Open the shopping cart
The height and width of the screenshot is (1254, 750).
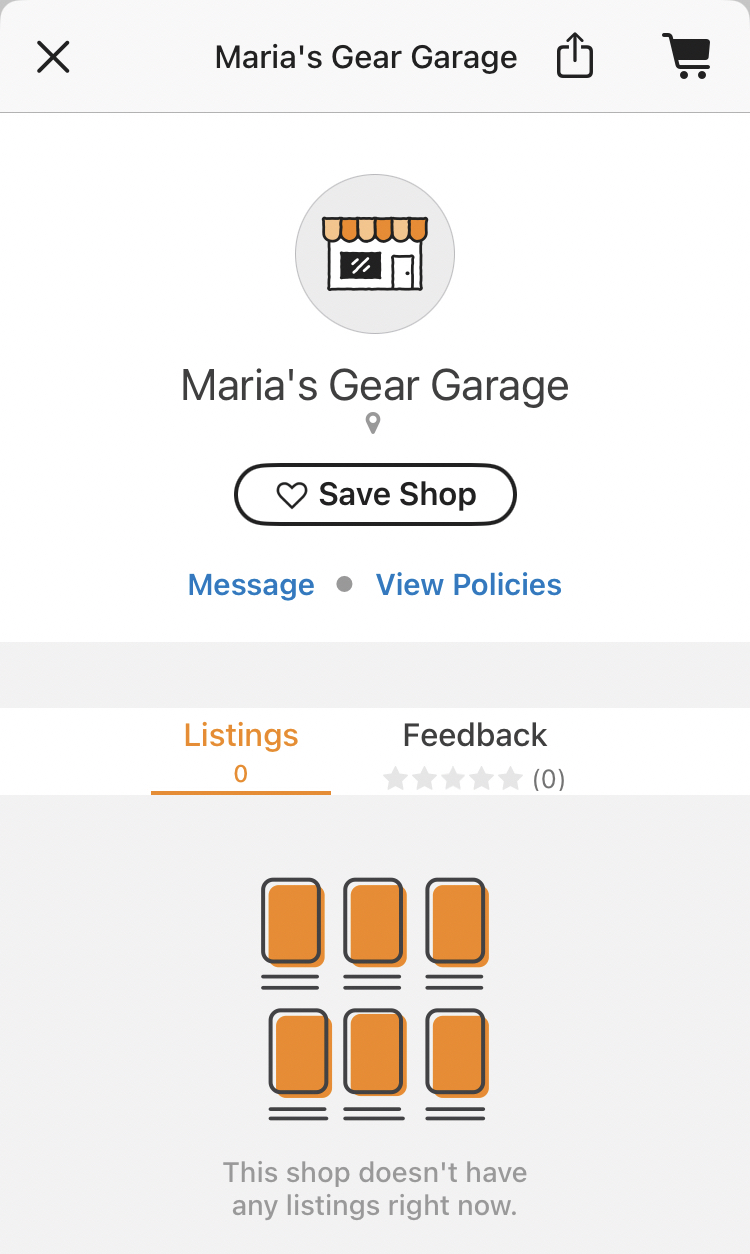coord(686,56)
